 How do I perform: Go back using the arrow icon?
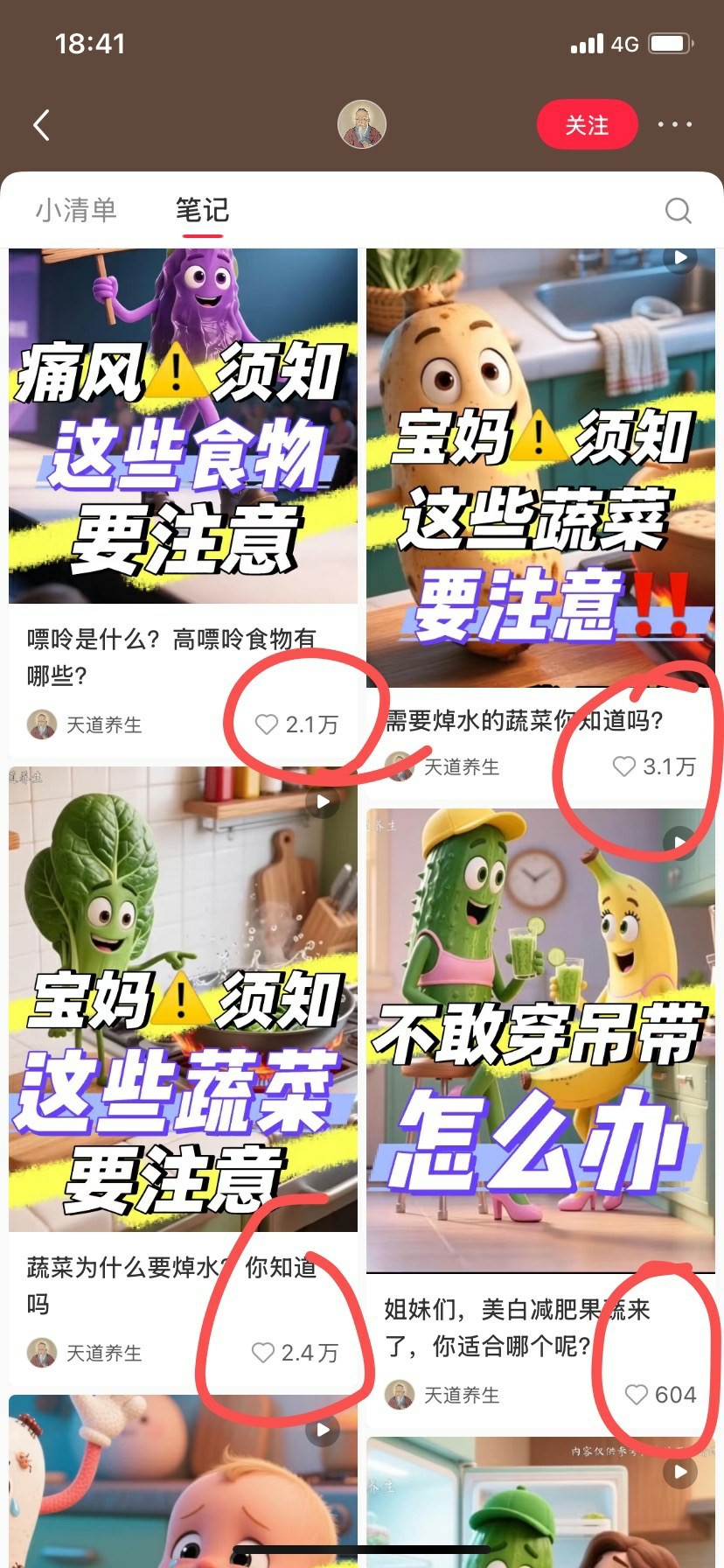click(x=41, y=125)
